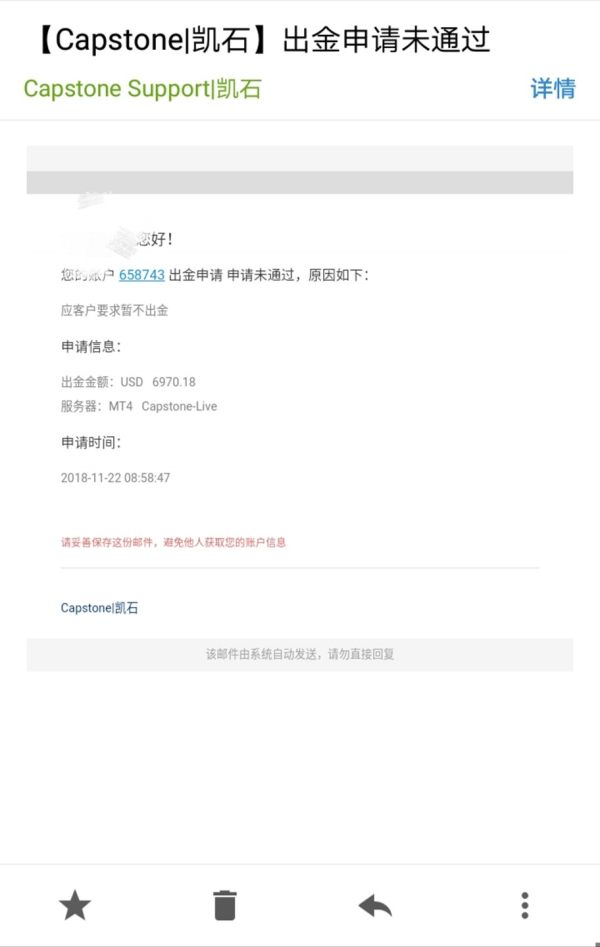Open the 详情 details link
The height and width of the screenshot is (947, 600).
click(x=552, y=88)
